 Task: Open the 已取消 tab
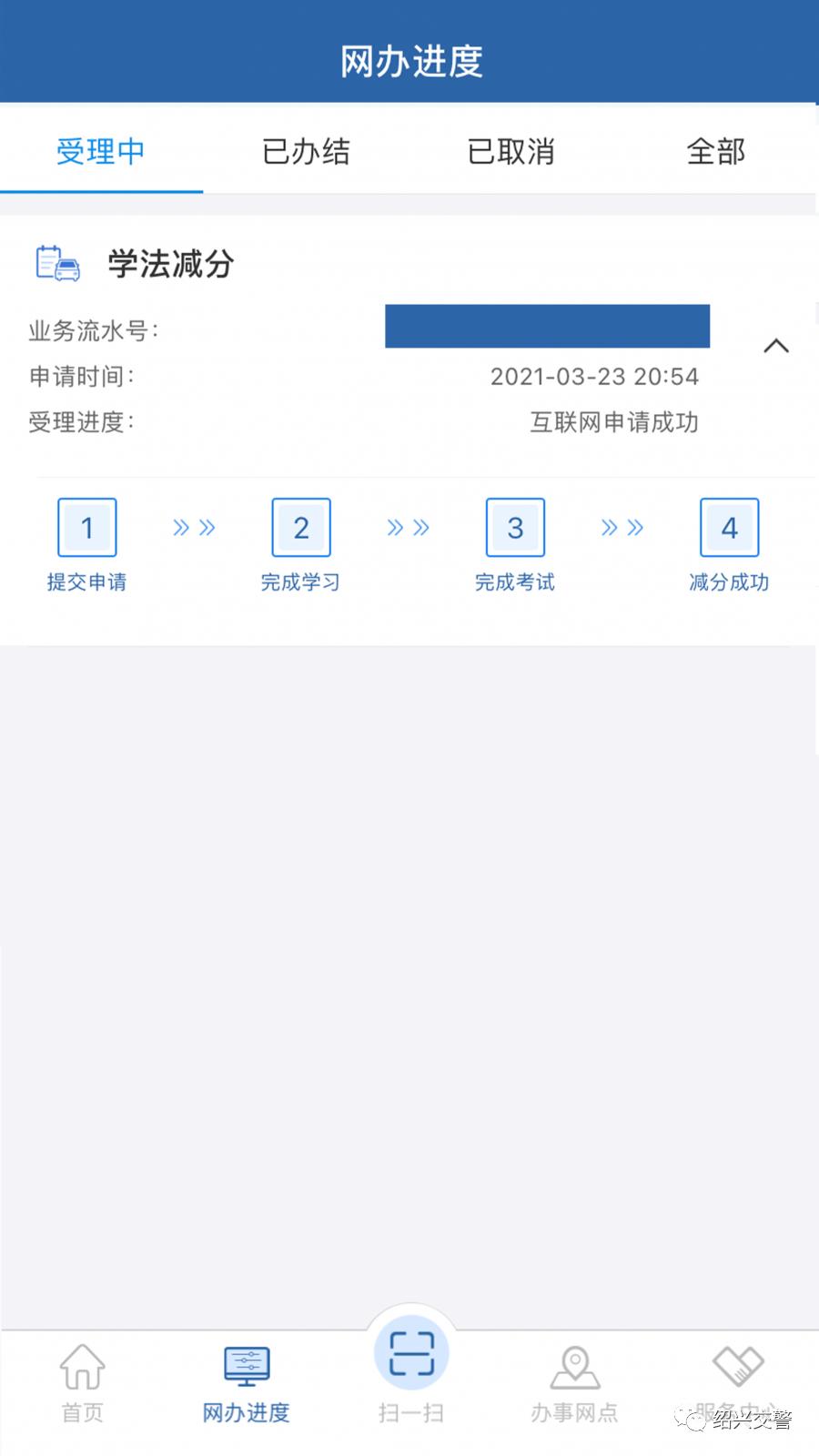click(511, 151)
